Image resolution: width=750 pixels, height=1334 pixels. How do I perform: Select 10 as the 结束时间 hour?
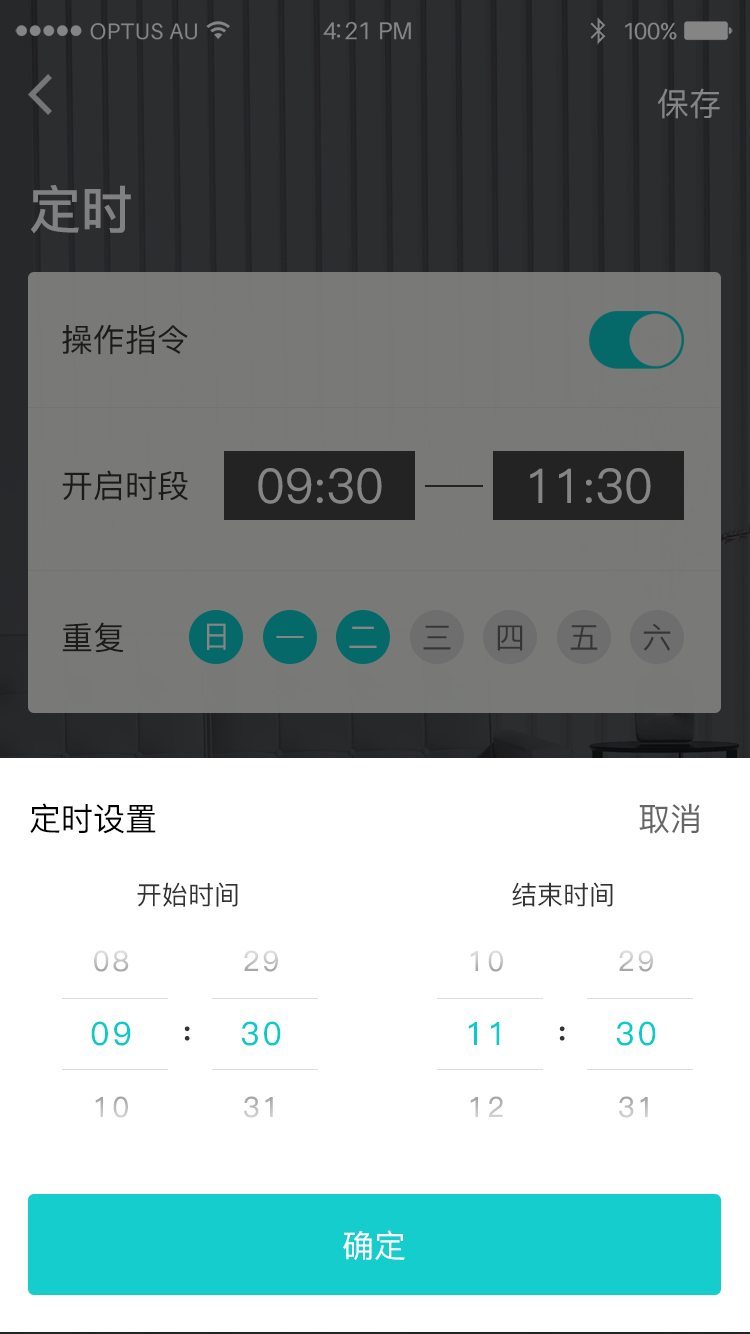(487, 961)
